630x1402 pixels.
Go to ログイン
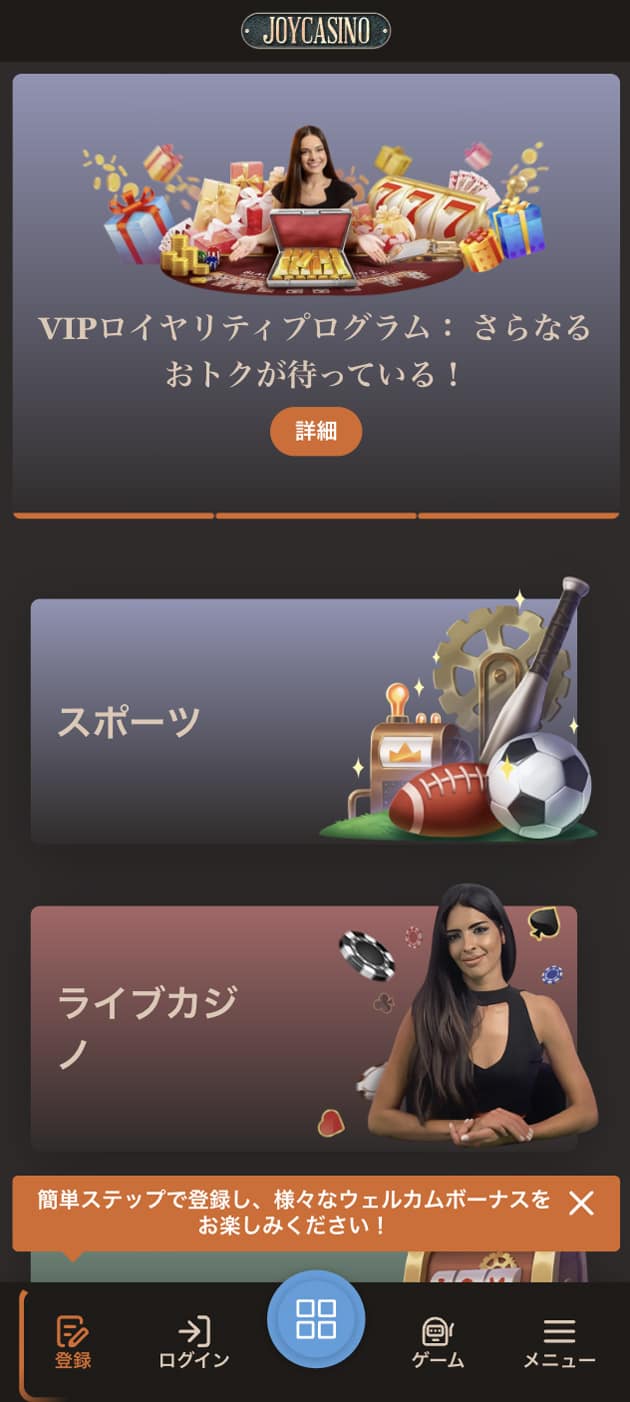194,1342
